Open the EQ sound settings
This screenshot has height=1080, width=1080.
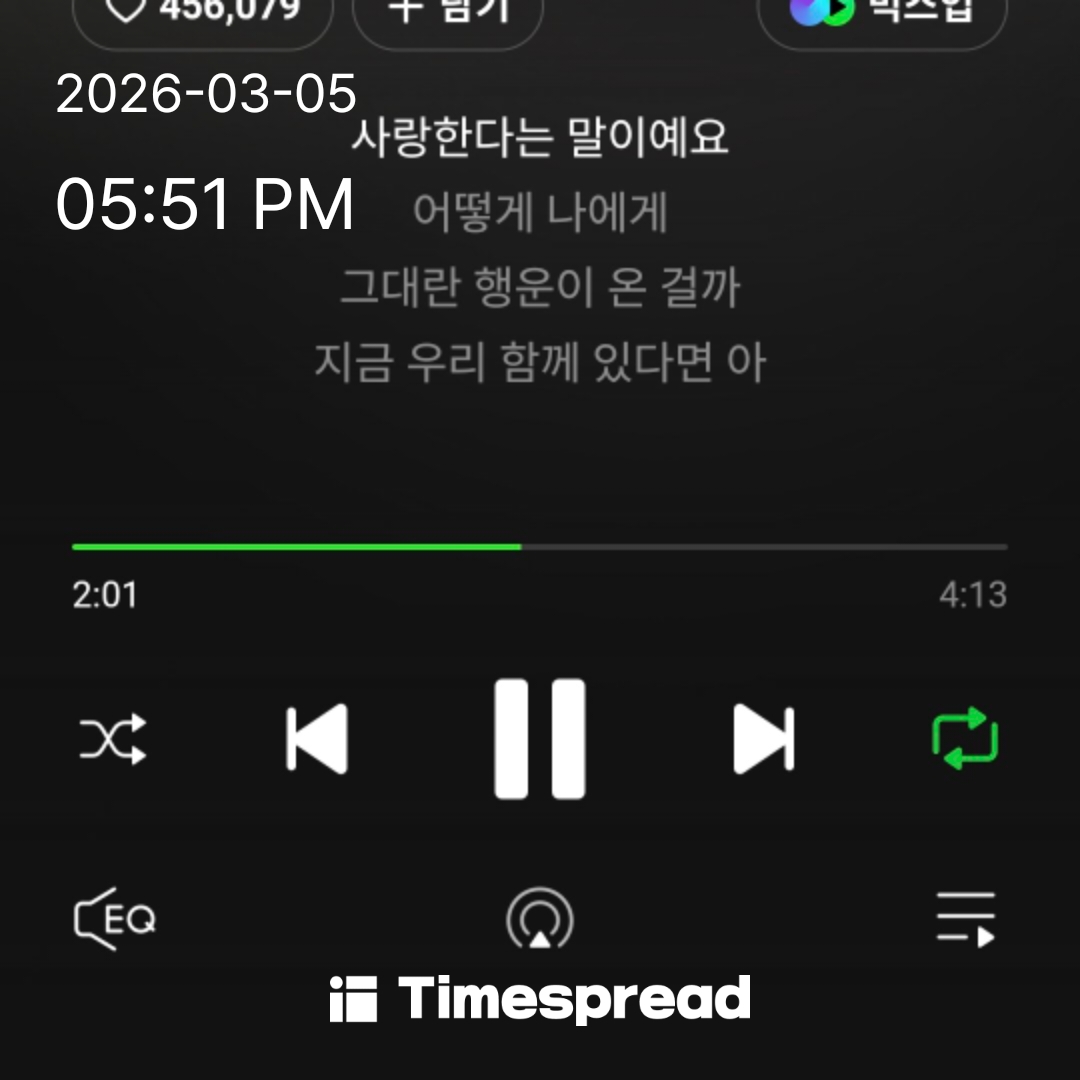115,918
